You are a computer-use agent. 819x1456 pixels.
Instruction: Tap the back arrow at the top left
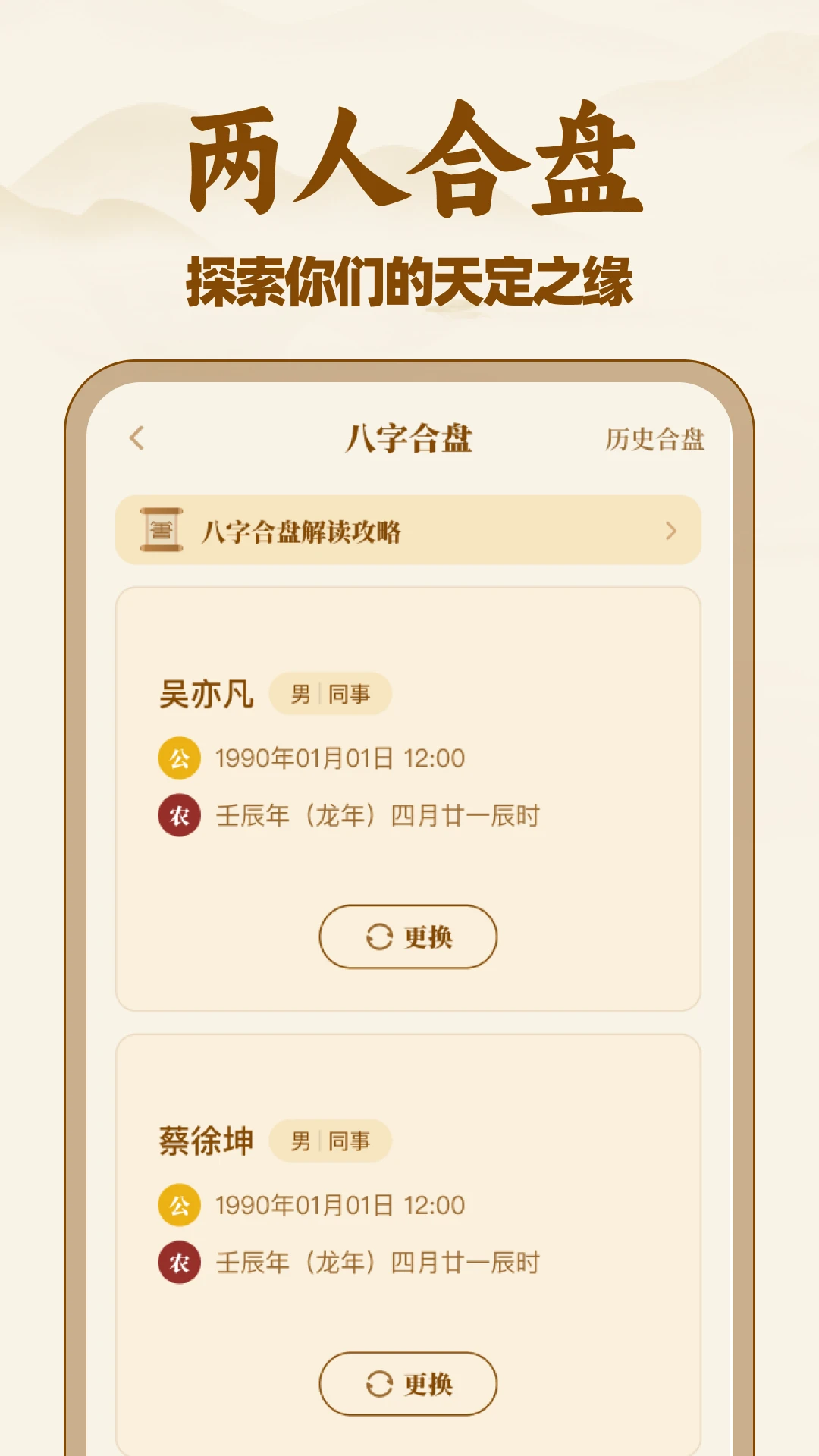pos(136,438)
